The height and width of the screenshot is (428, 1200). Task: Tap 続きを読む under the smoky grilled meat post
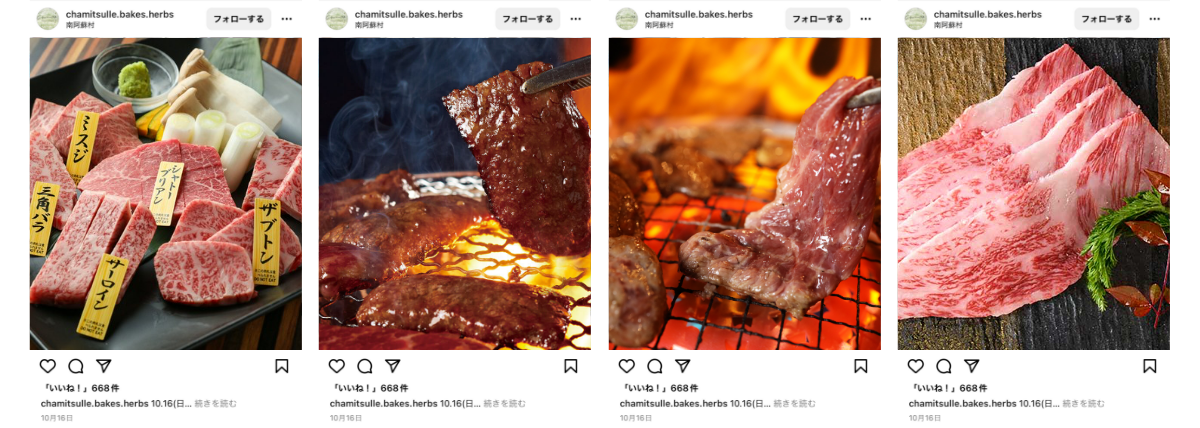click(x=504, y=403)
